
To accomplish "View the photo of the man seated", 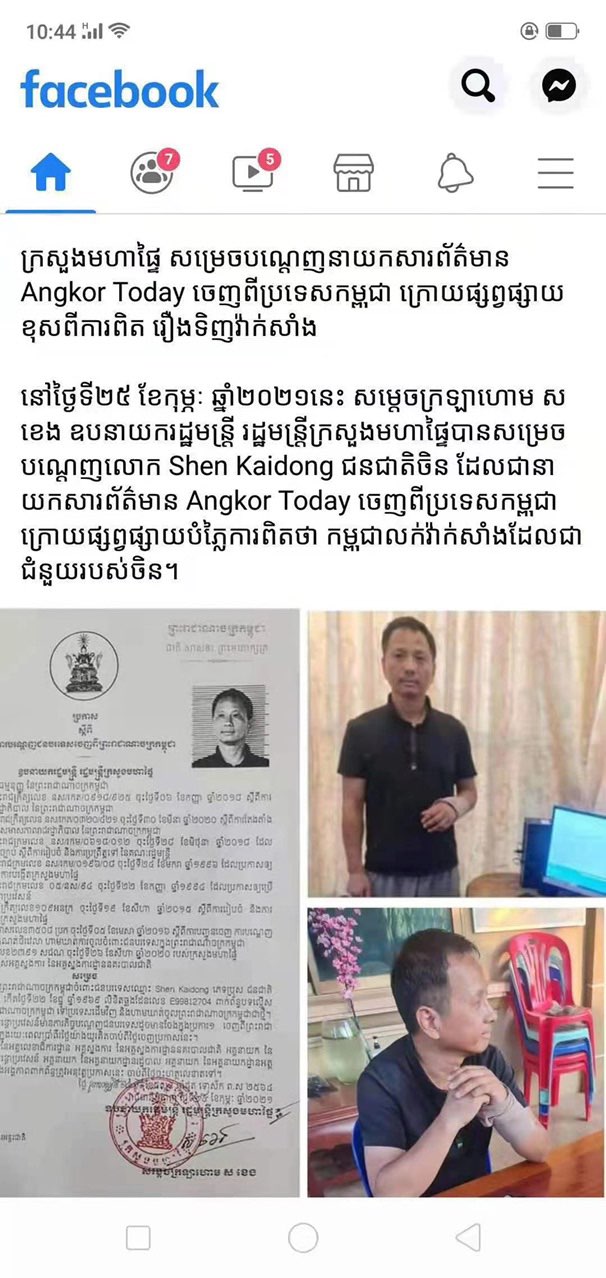I will click(x=456, y=1052).
